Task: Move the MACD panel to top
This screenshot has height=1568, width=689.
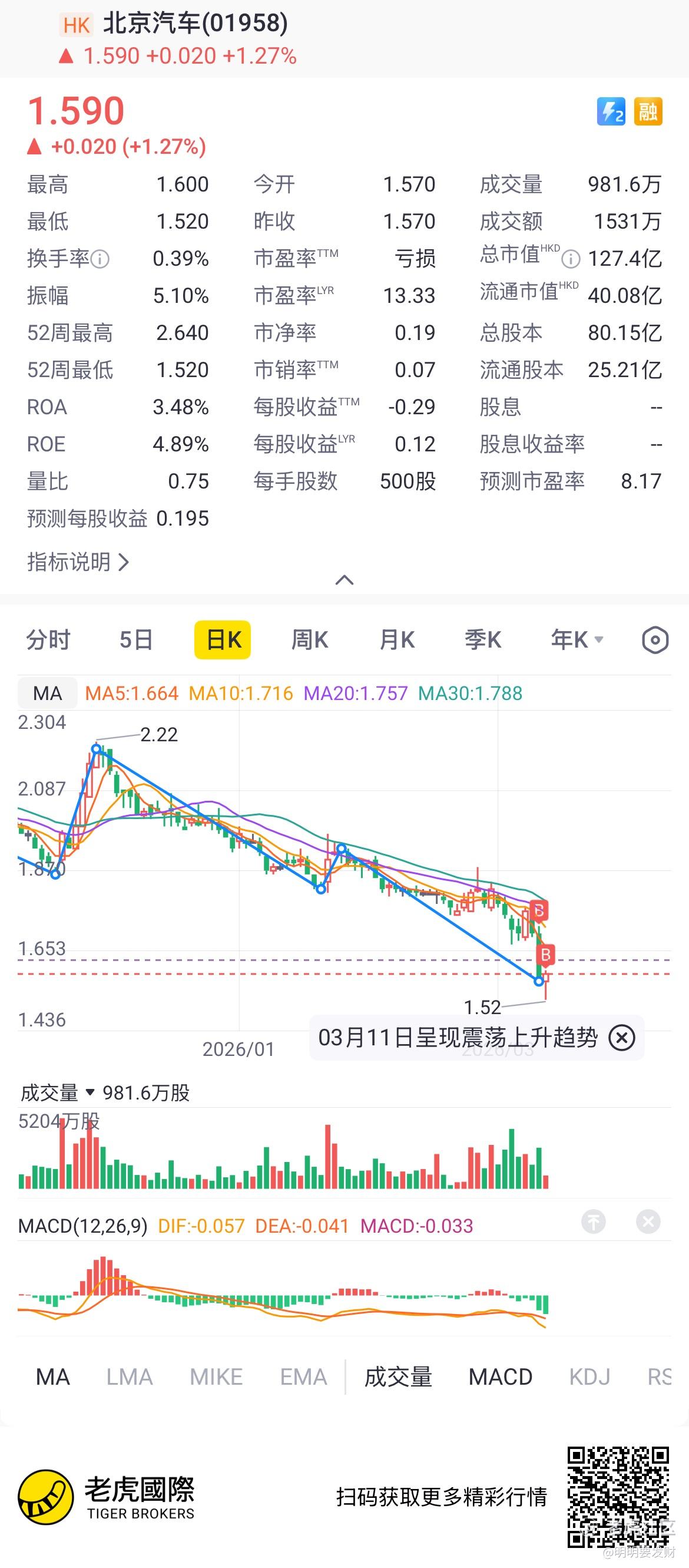Action: (594, 1222)
